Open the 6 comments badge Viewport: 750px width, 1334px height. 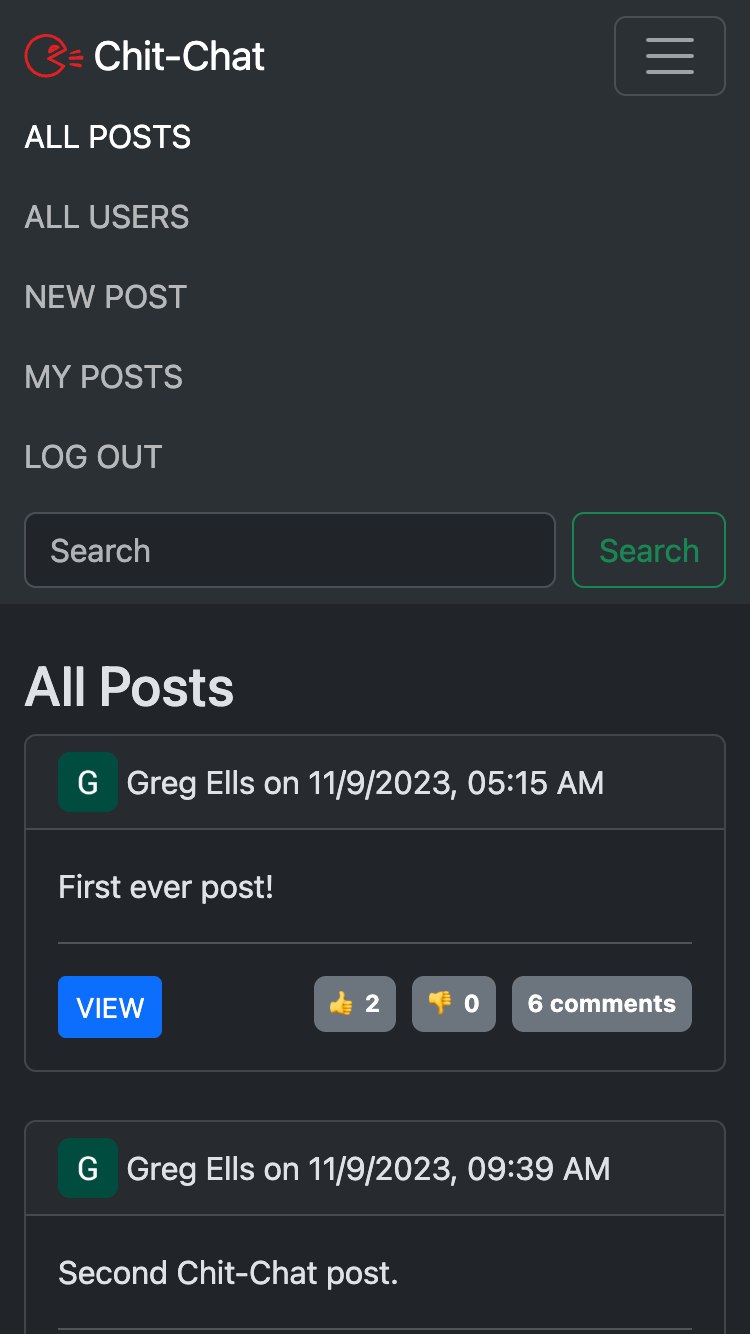[602, 1004]
